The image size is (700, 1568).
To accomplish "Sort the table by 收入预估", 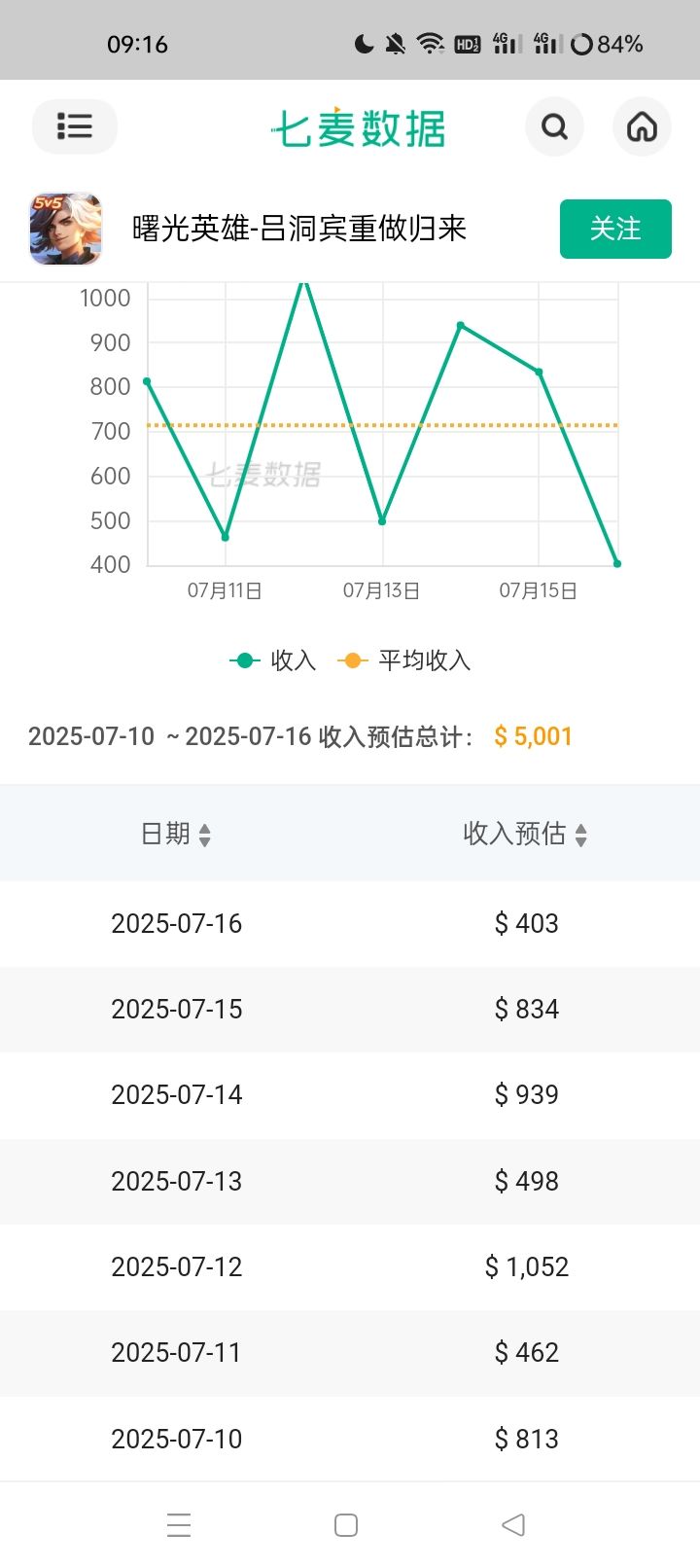I will pos(525,834).
